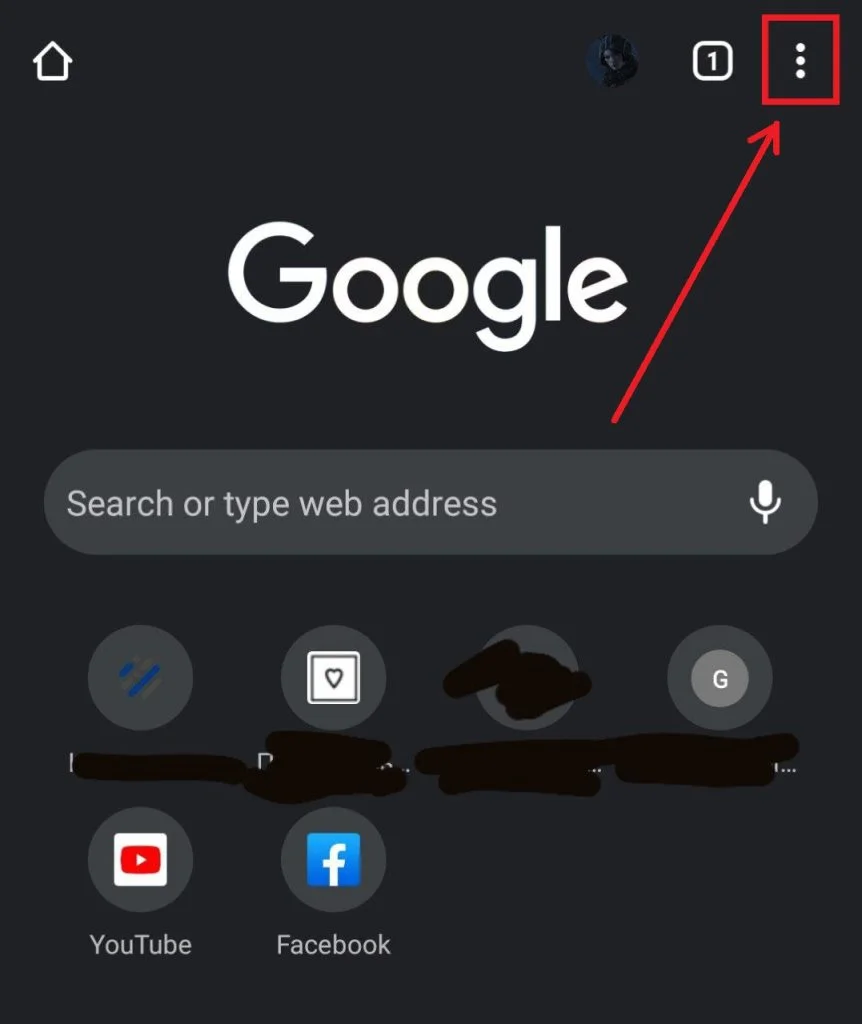Go to the browser home page
Screen dimensions: 862x1024
(x=52, y=62)
